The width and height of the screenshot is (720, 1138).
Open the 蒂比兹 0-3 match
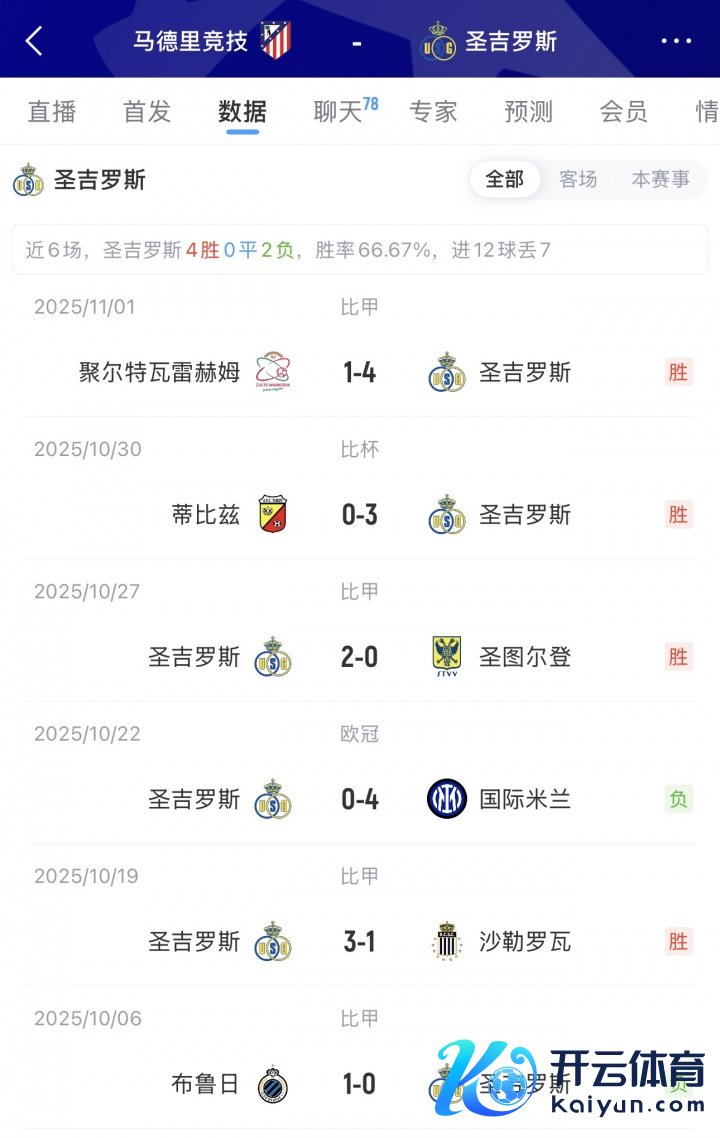[360, 515]
